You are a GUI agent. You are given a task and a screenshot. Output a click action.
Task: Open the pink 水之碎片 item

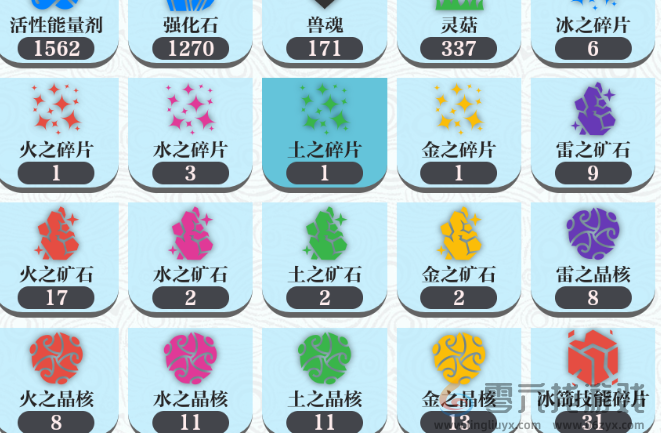point(190,130)
